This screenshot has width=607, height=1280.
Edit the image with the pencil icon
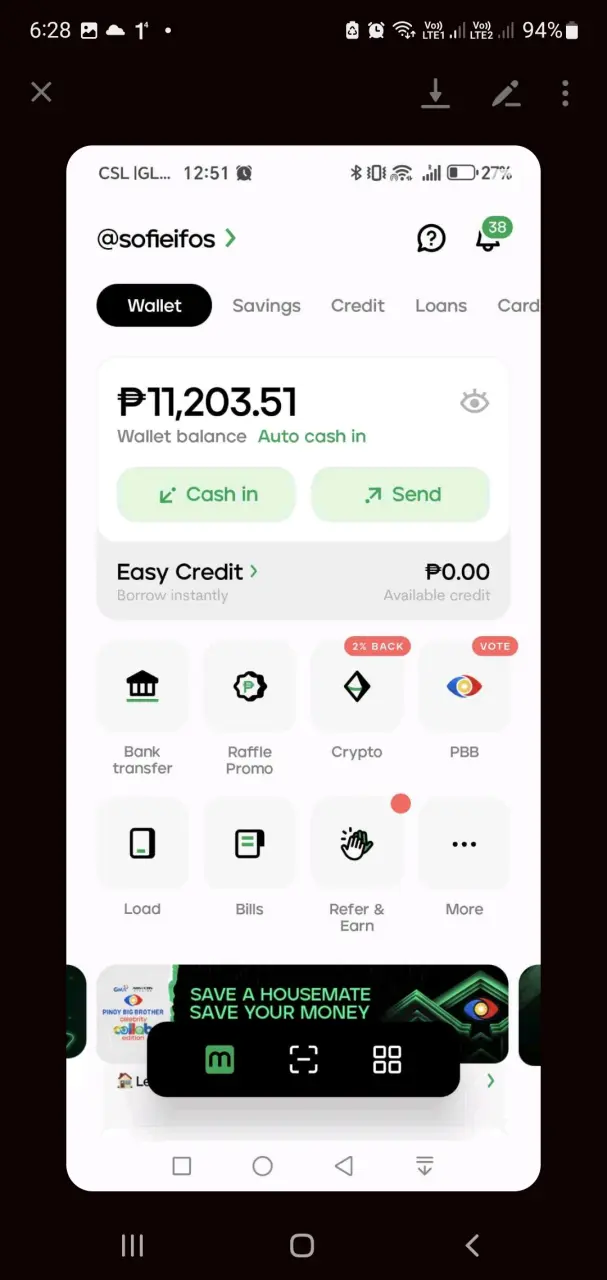coord(506,93)
